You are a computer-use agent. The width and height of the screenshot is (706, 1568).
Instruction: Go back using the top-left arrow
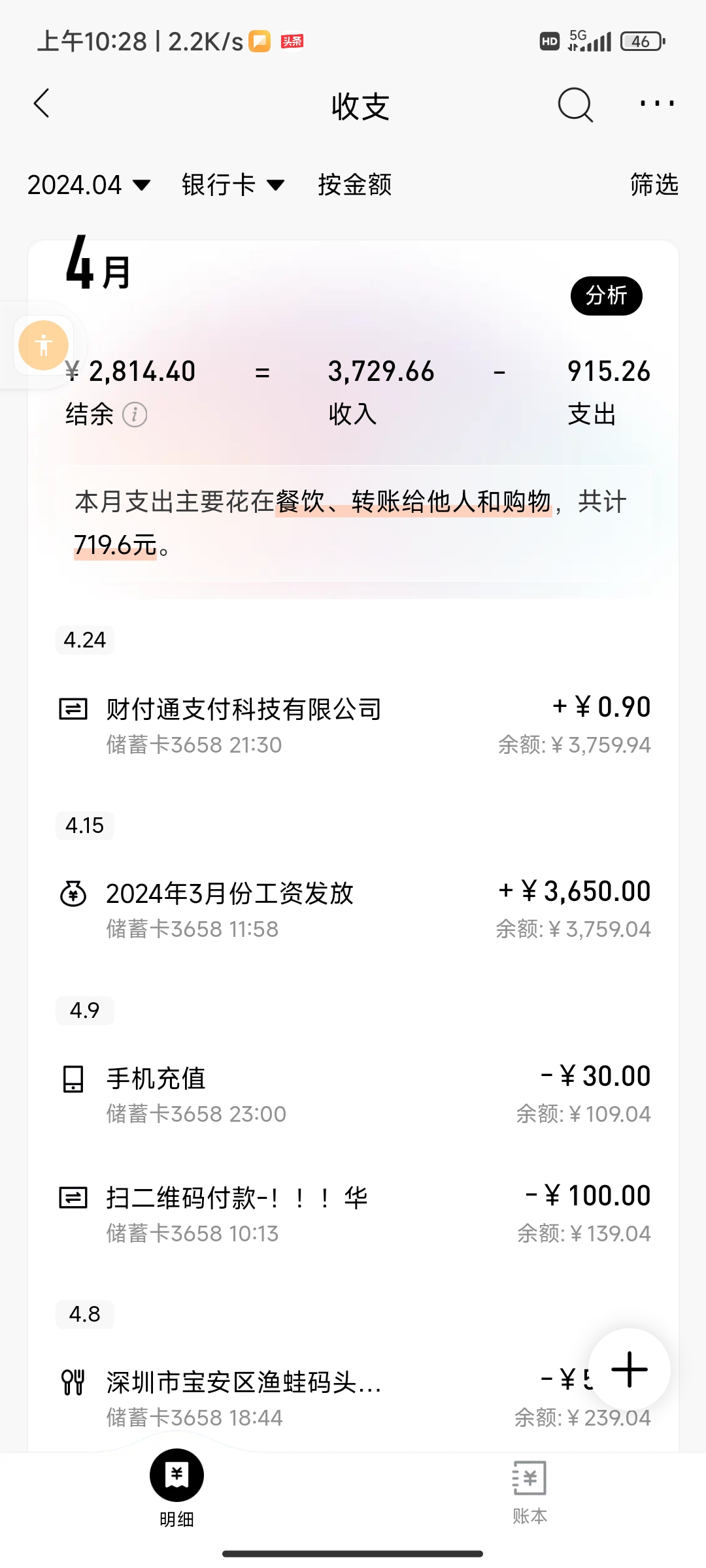pyautogui.click(x=42, y=104)
